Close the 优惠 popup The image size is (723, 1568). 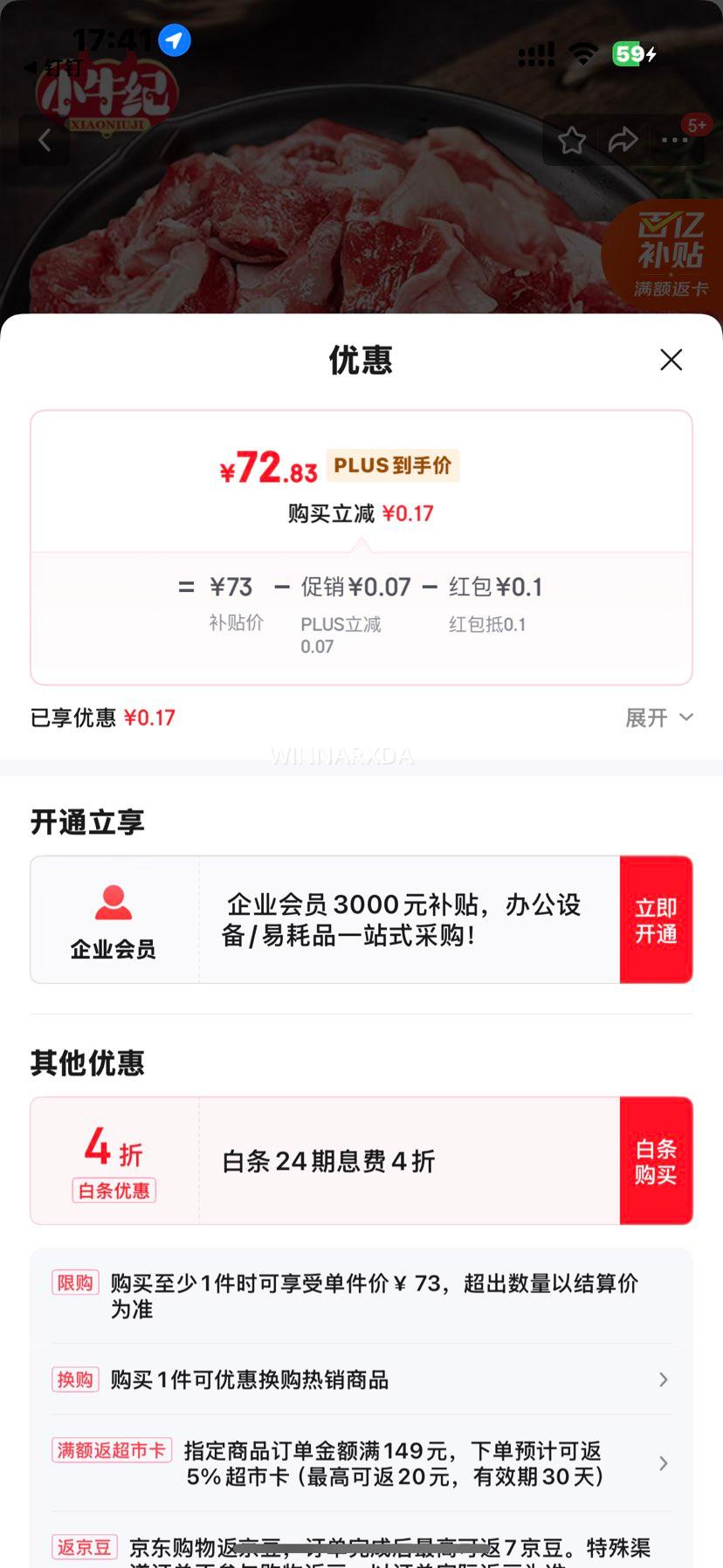click(671, 360)
